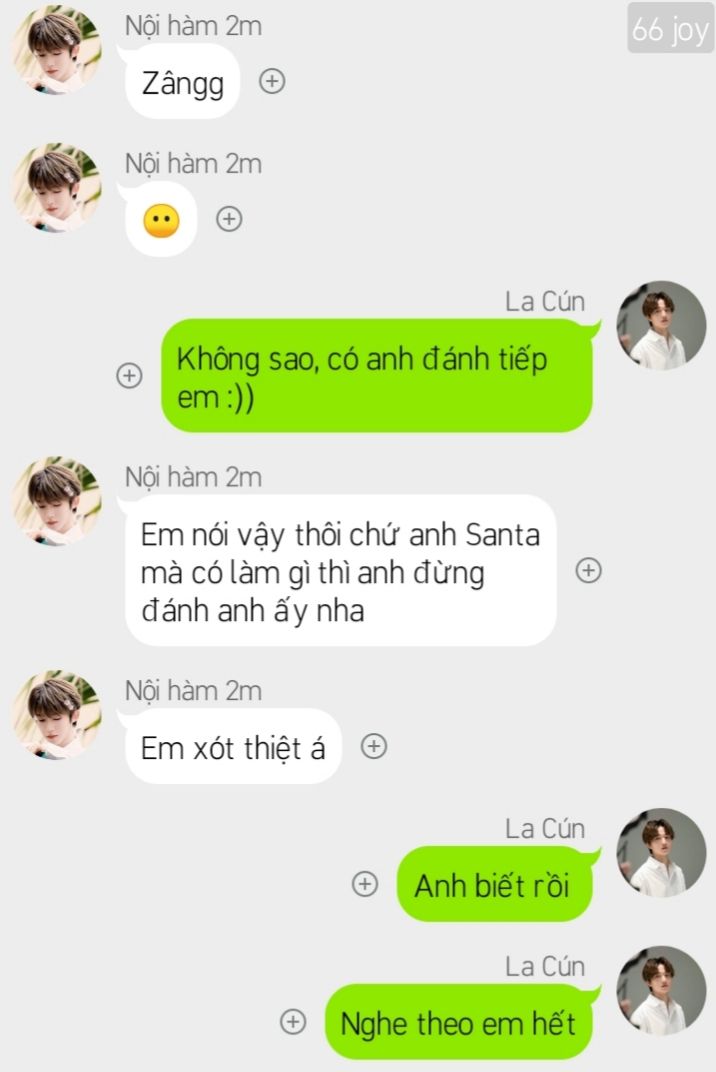Image resolution: width=716 pixels, height=1072 pixels.
Task: Tap plus beside the "anh Santa" message
Action: [589, 570]
